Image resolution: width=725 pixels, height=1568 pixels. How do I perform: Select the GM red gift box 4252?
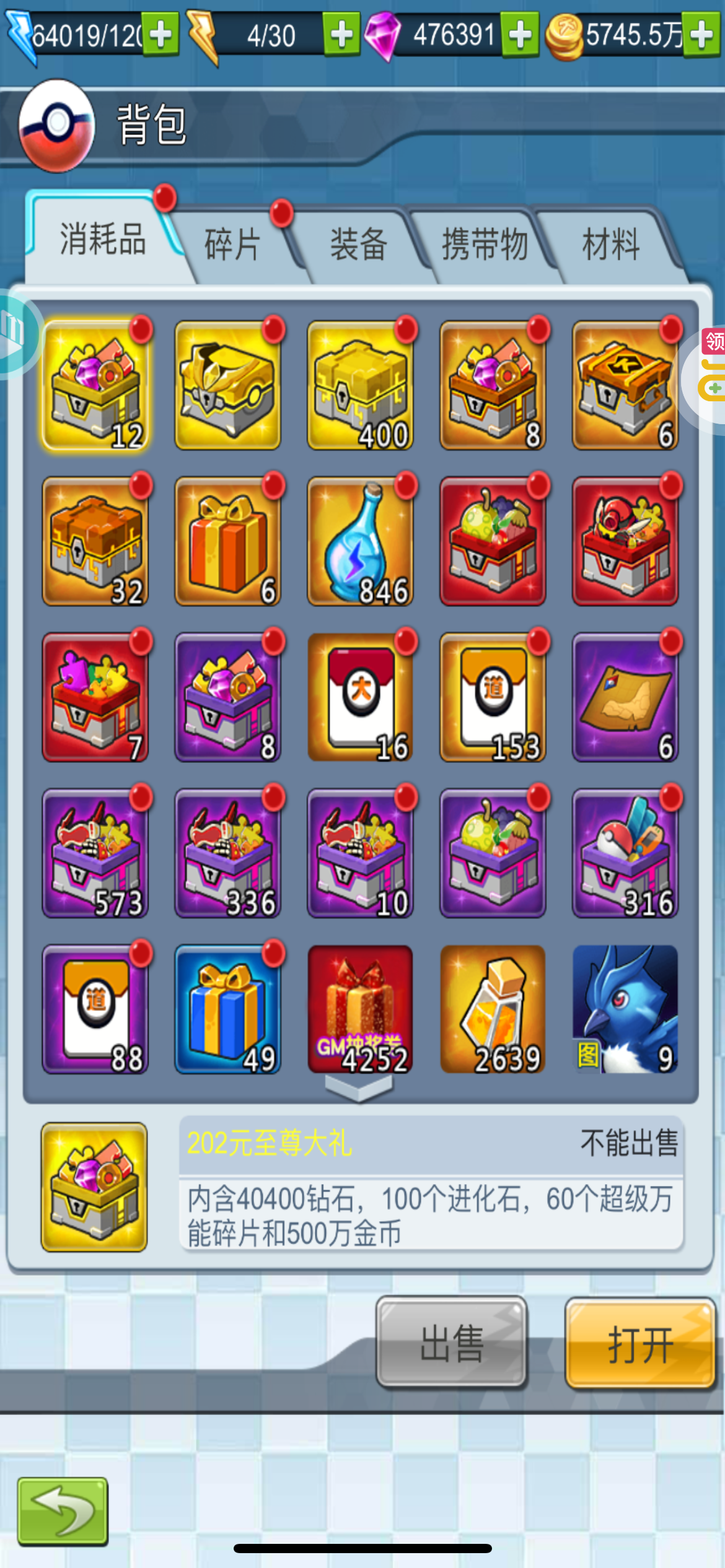(360, 1009)
